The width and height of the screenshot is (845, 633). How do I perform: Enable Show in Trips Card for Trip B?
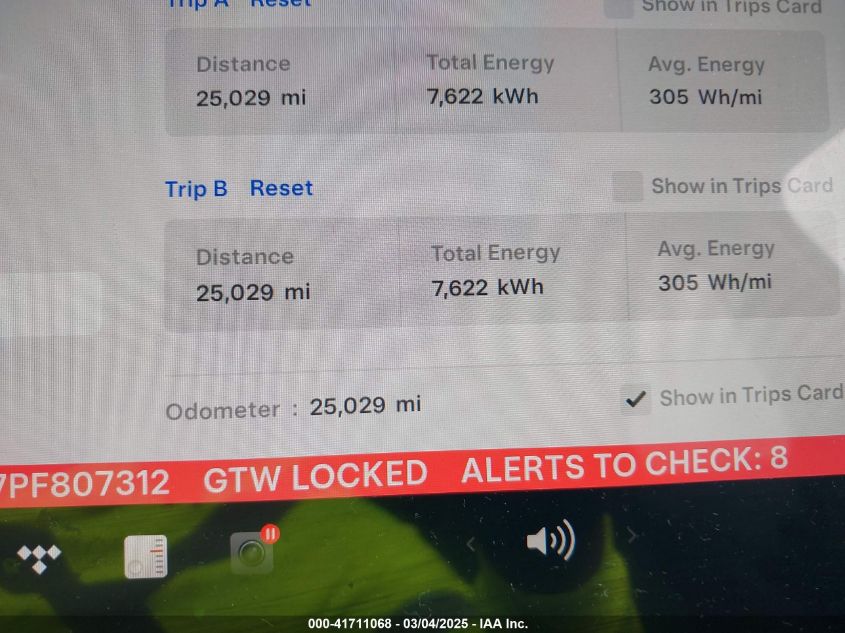[x=627, y=187]
